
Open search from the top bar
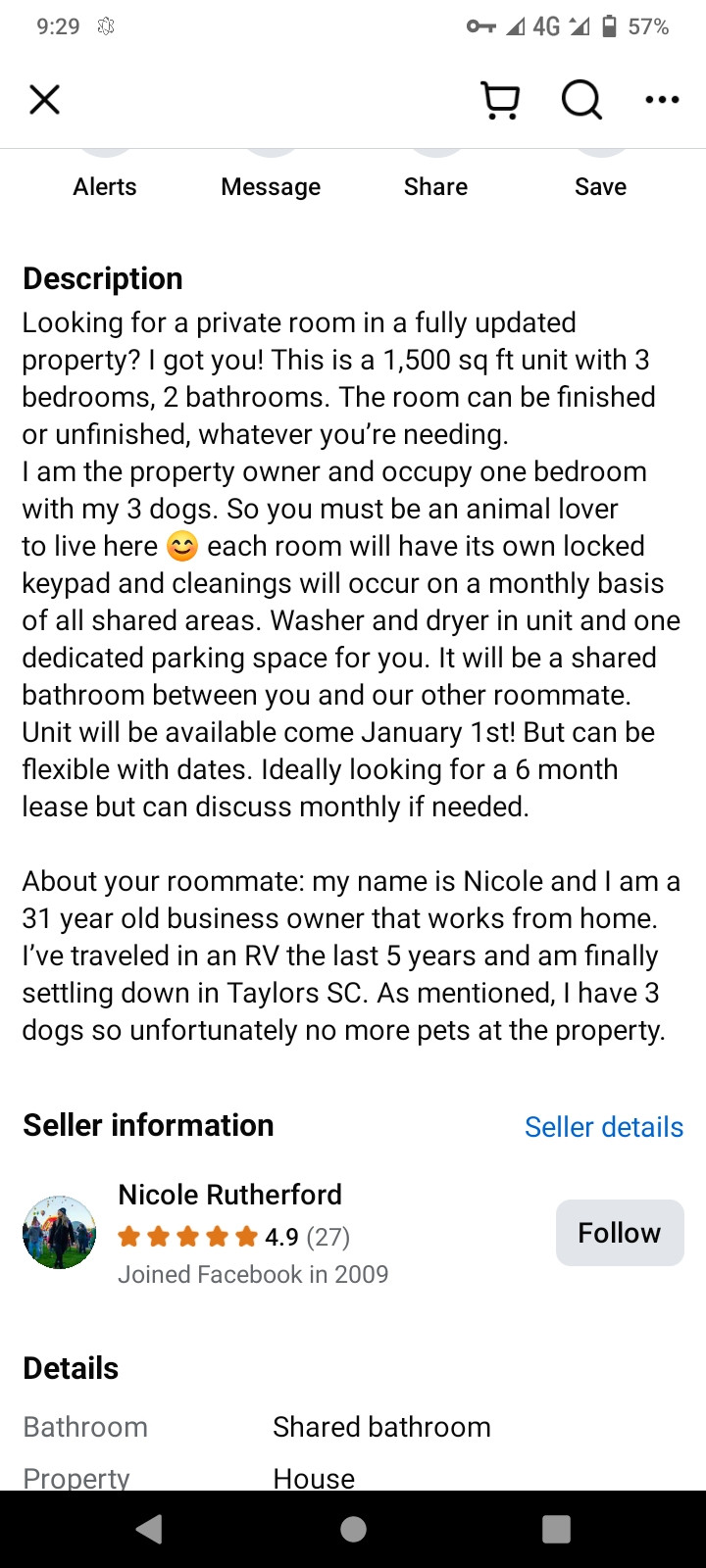pos(581,100)
